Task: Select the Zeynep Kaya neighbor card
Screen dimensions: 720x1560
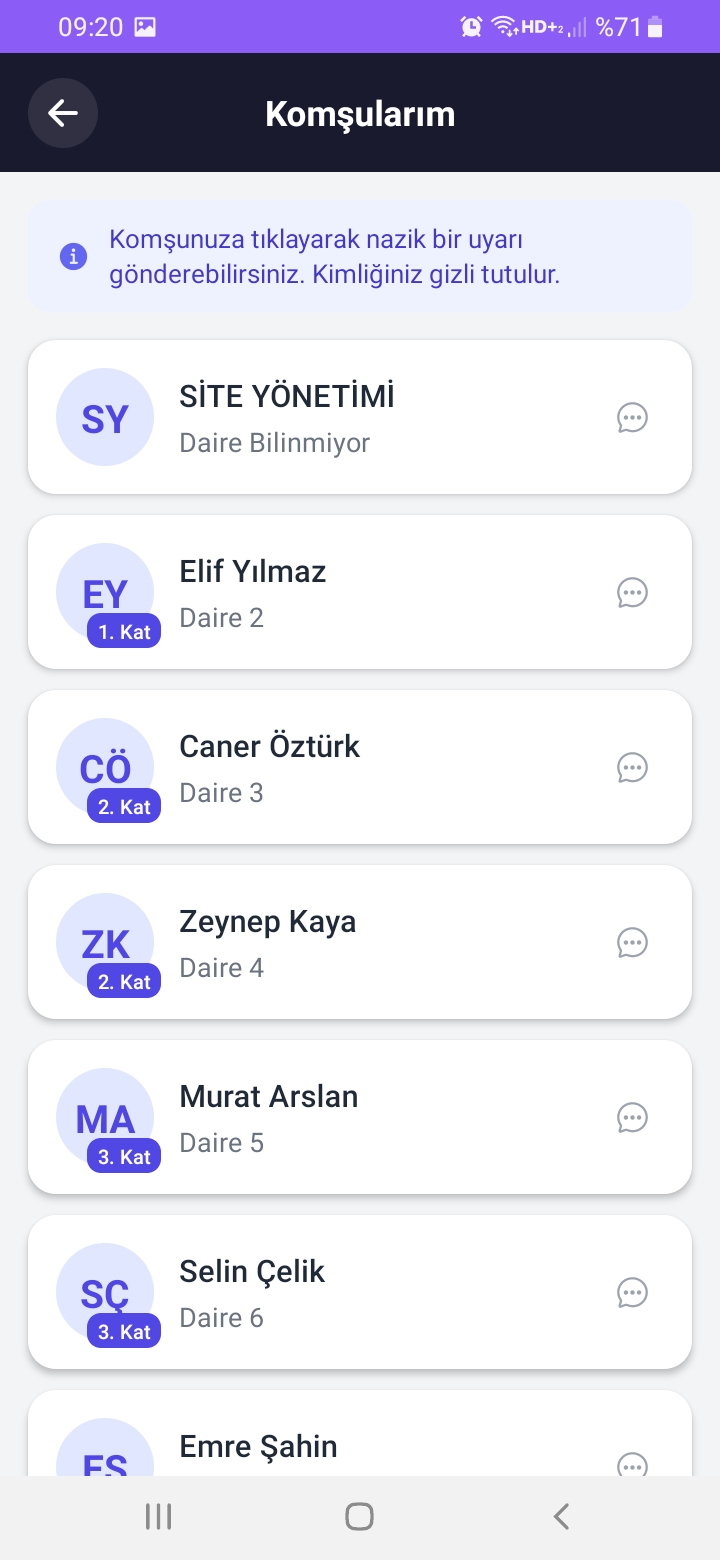Action: pyautogui.click(x=360, y=942)
